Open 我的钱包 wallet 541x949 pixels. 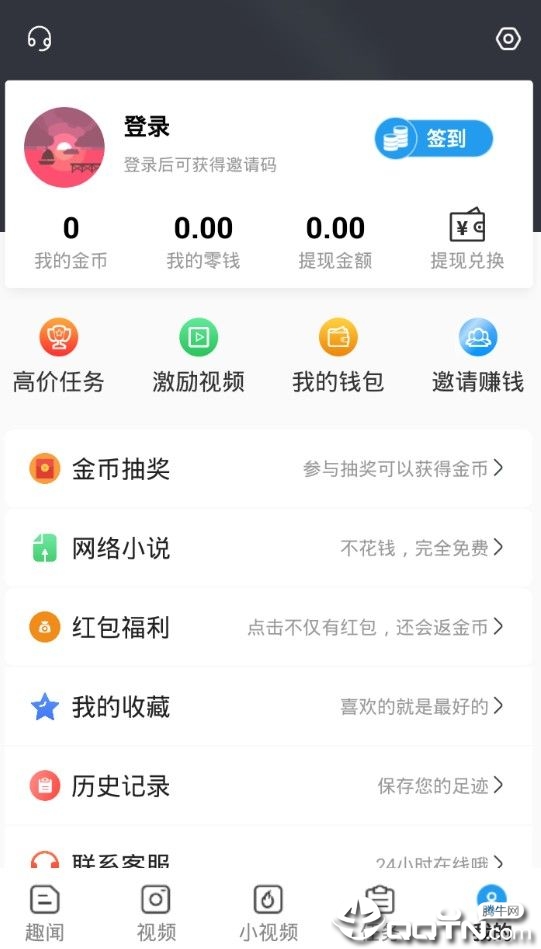[338, 356]
